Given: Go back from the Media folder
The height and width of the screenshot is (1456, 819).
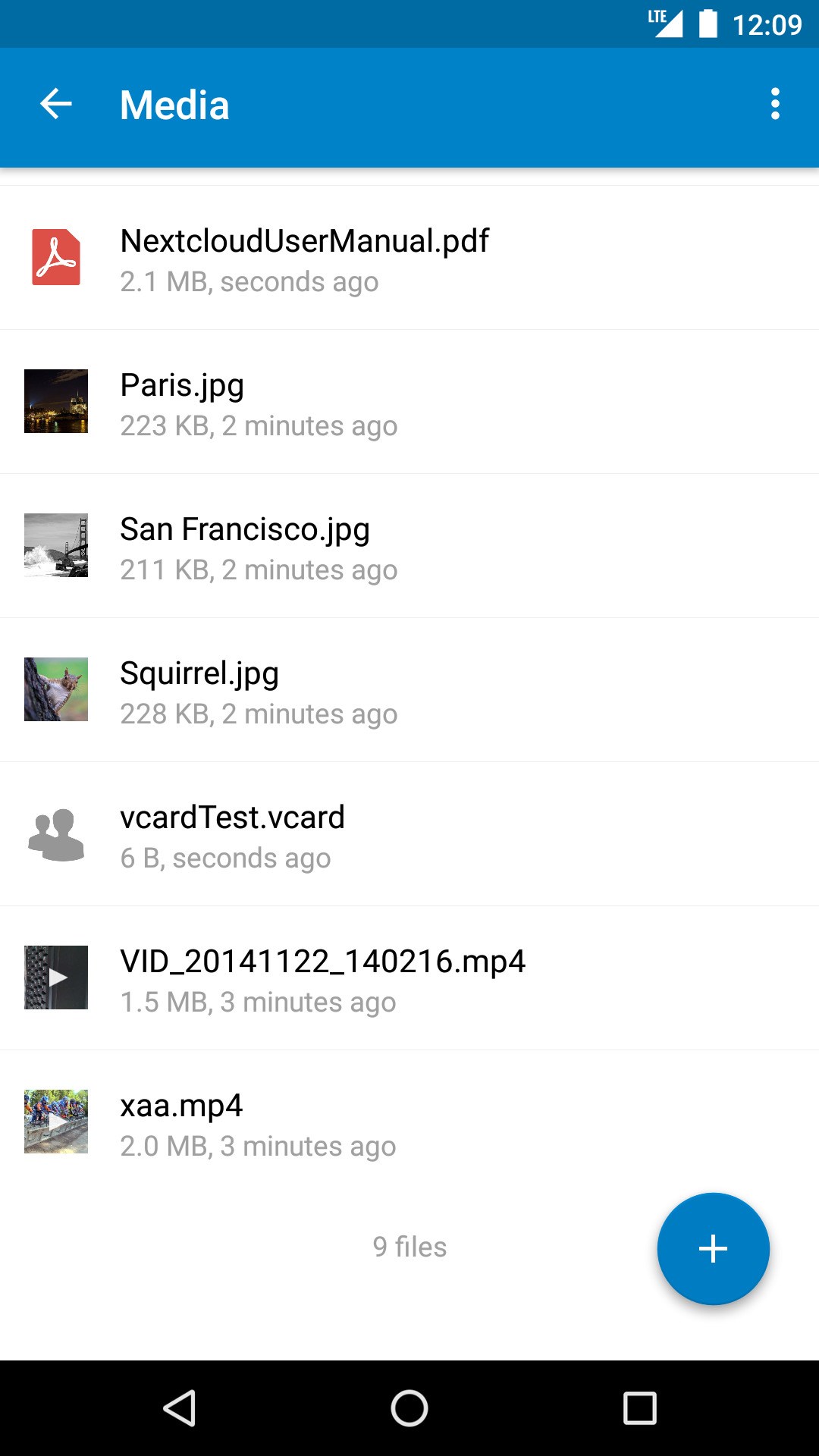Looking at the screenshot, I should click(x=56, y=104).
